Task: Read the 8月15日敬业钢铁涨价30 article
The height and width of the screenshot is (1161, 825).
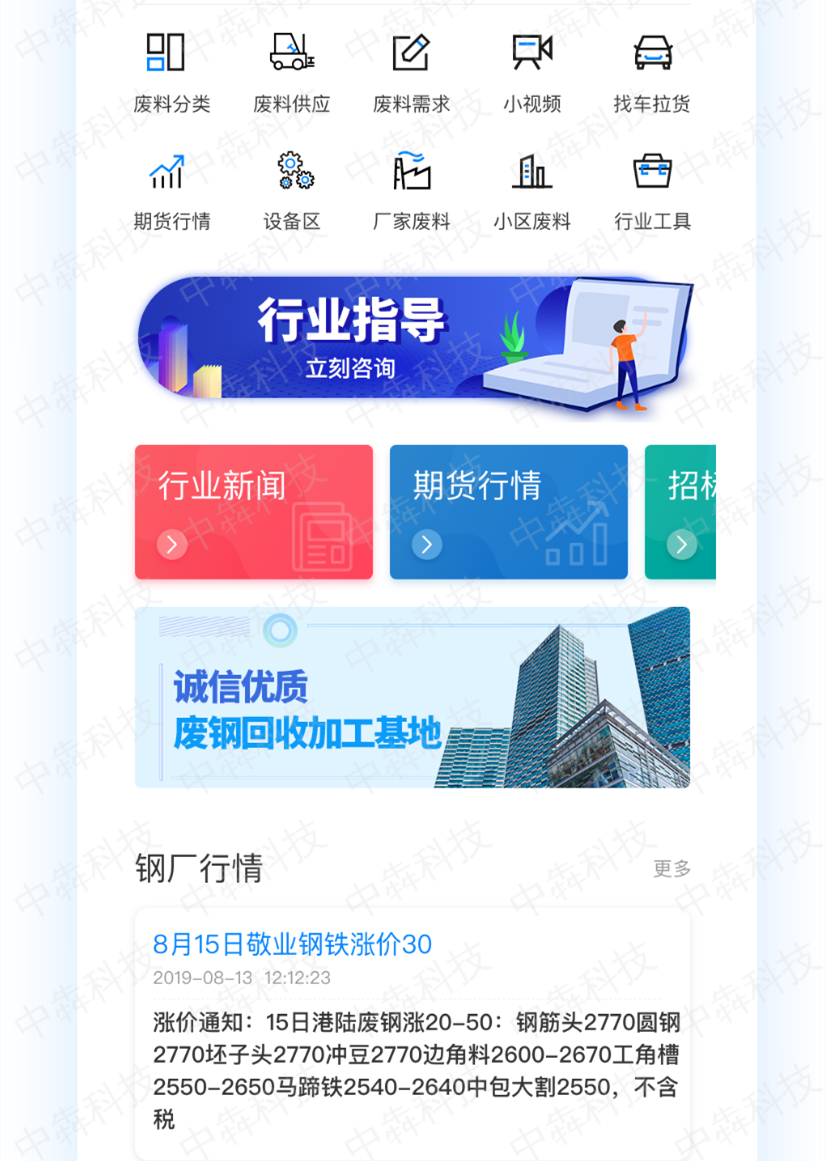Action: click(292, 944)
